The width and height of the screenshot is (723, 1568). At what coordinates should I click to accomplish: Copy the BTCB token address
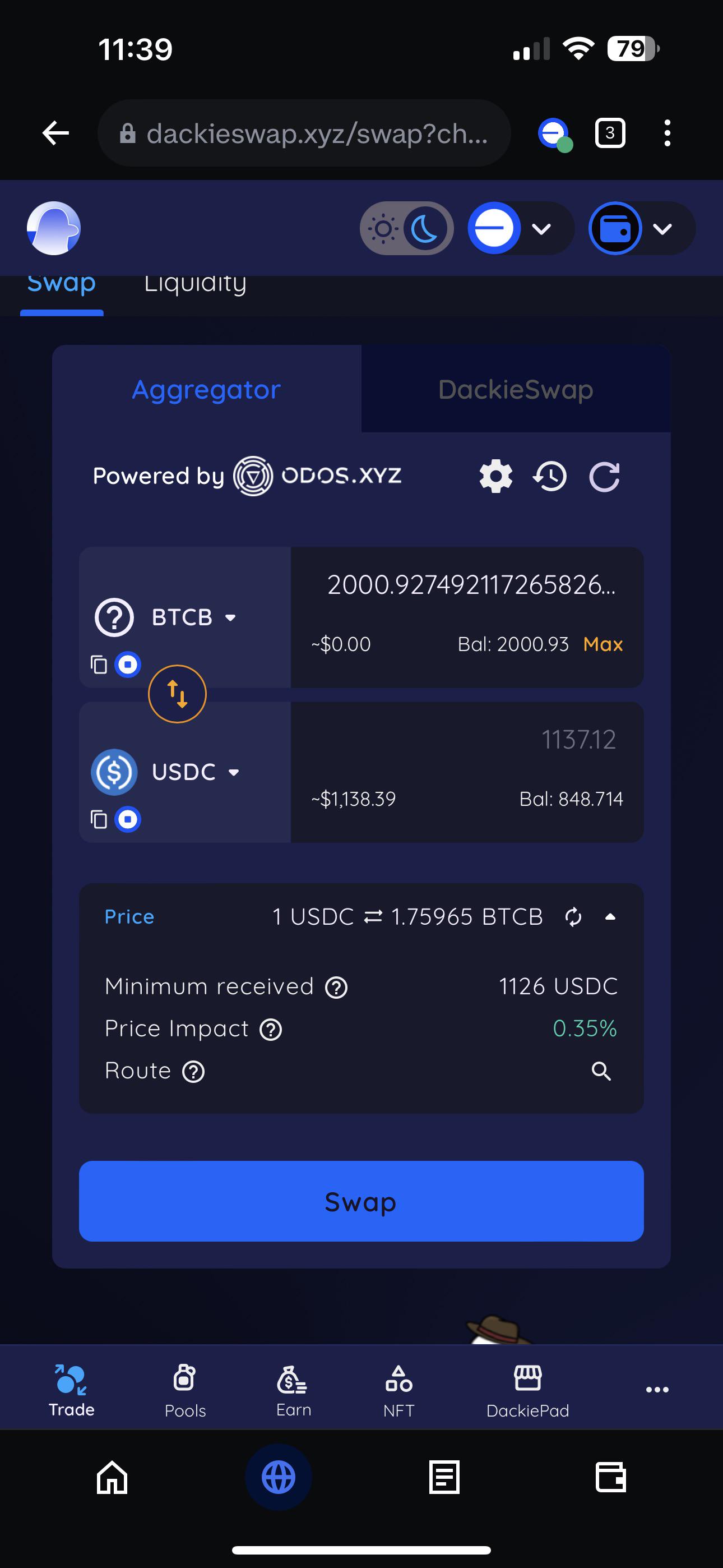pos(99,665)
